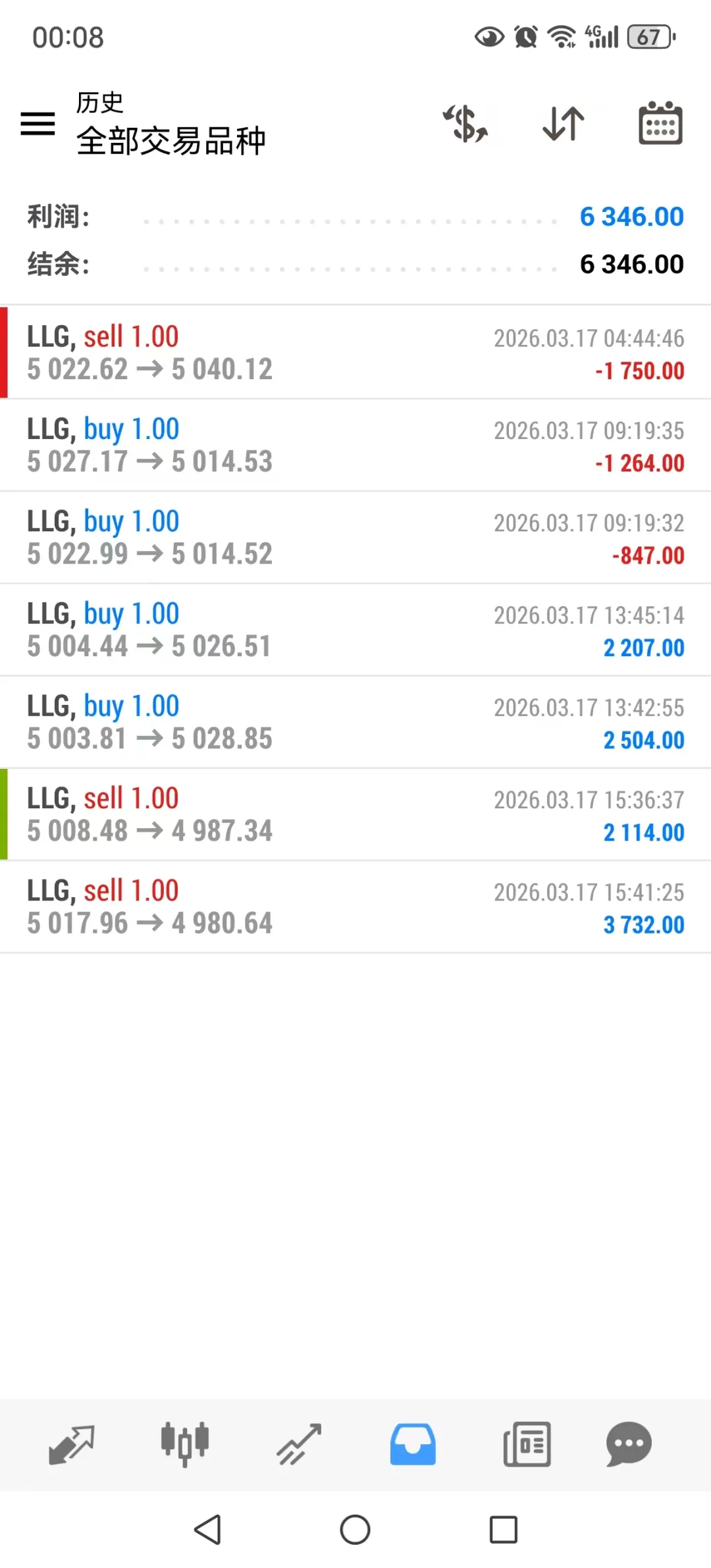Open the hamburger drawer menu

click(x=38, y=123)
